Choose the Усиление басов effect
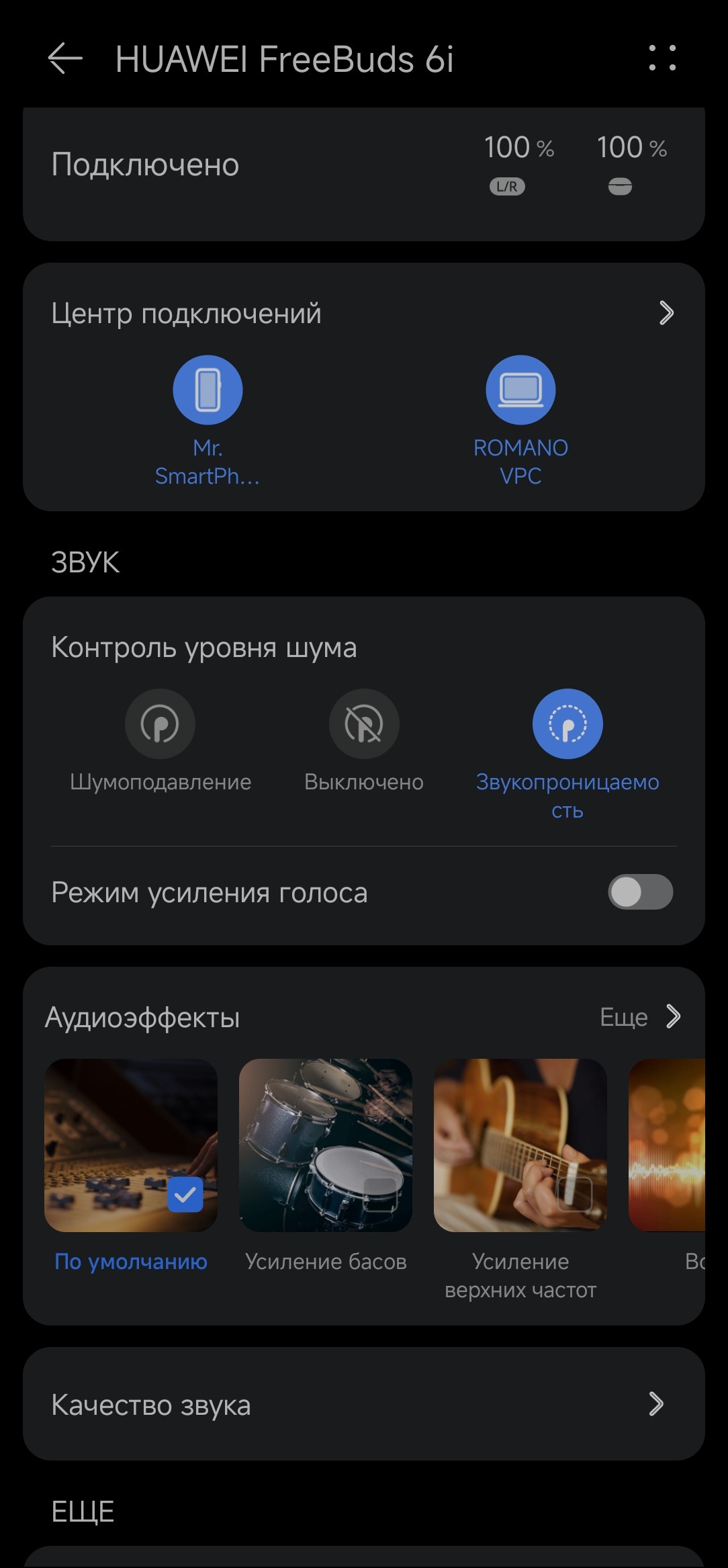 326,1145
